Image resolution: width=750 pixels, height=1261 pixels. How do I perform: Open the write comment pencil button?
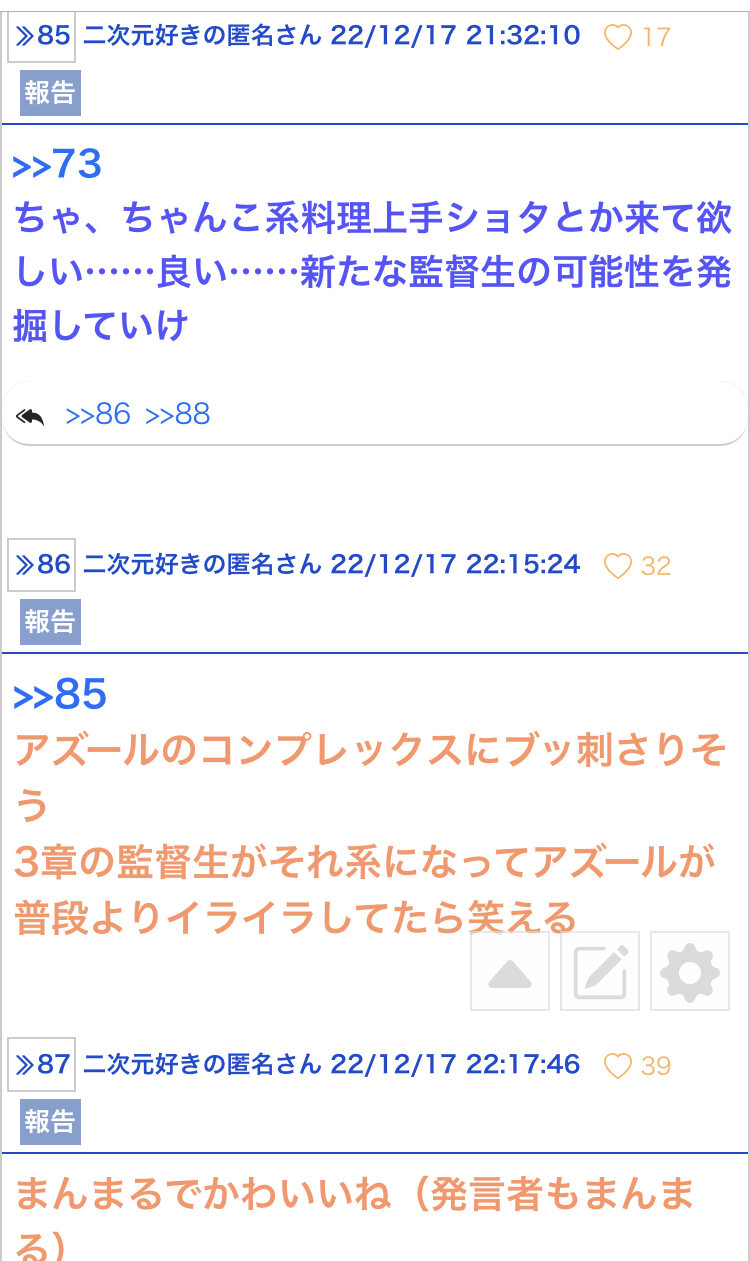600,971
